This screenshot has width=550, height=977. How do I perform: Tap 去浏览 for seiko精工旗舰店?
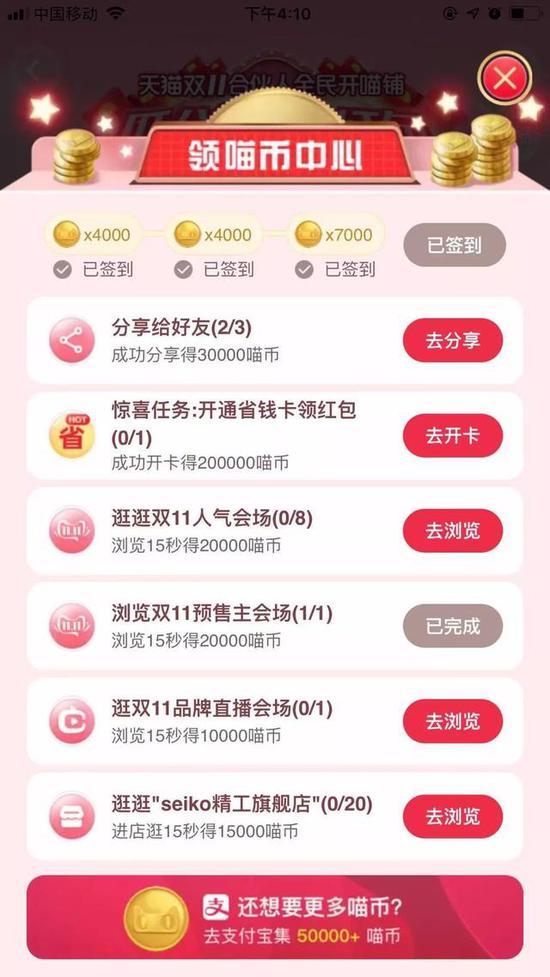[453, 816]
